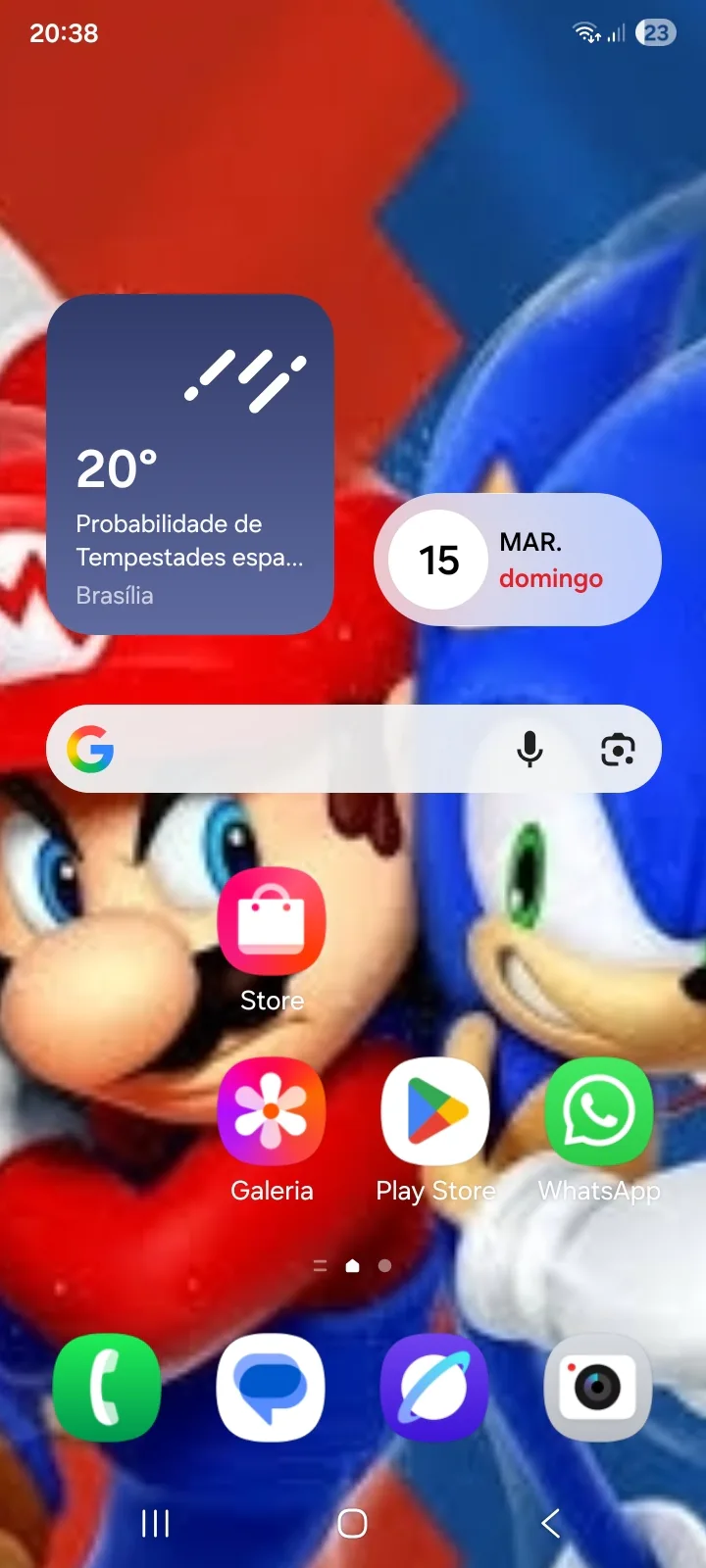Open the calendar widget showing 15 MAR.
This screenshot has width=706, height=1568.
(x=517, y=560)
